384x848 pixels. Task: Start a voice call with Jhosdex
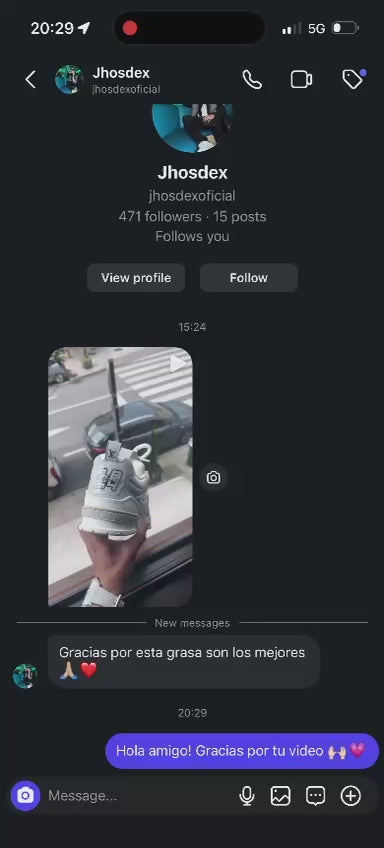252,80
